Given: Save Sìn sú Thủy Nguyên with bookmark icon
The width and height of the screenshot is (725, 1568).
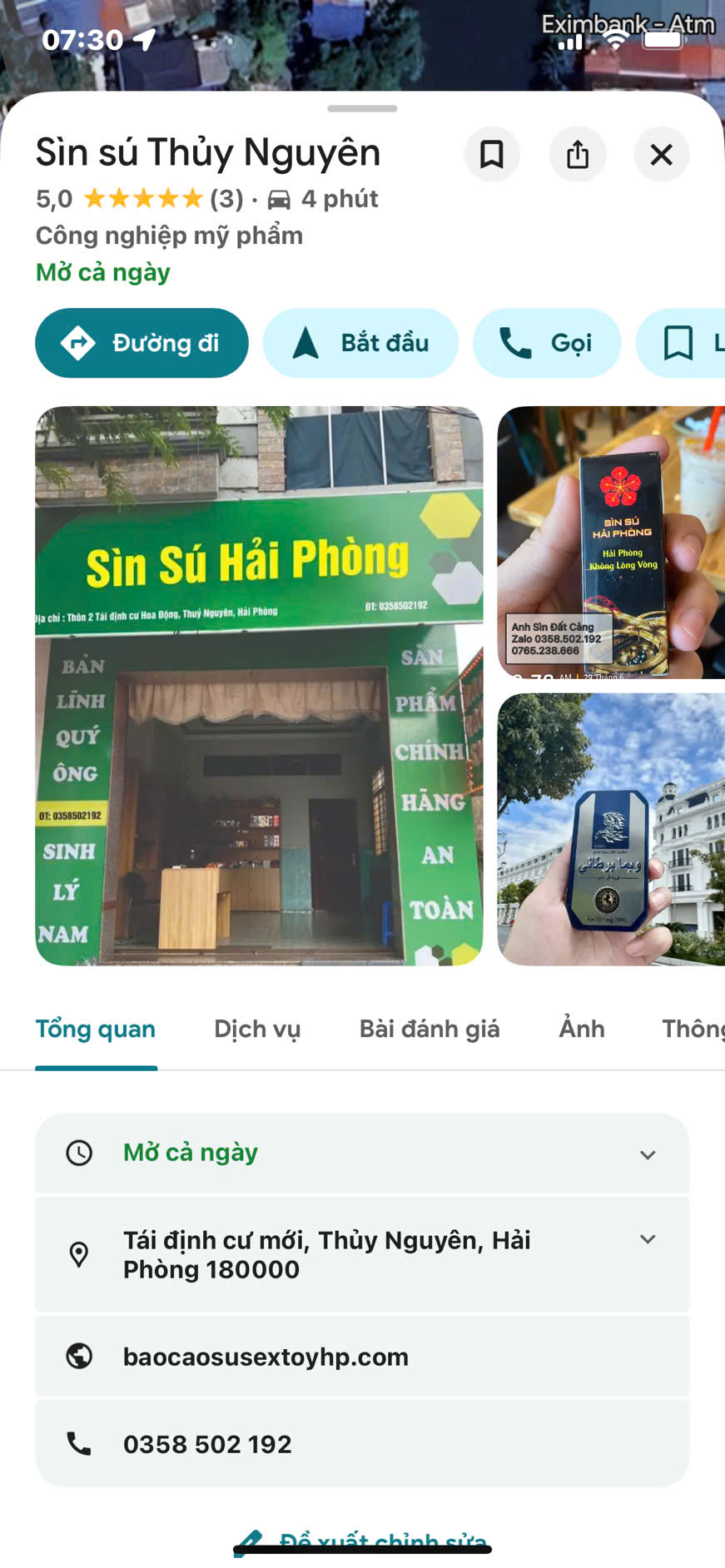Looking at the screenshot, I should (491, 154).
